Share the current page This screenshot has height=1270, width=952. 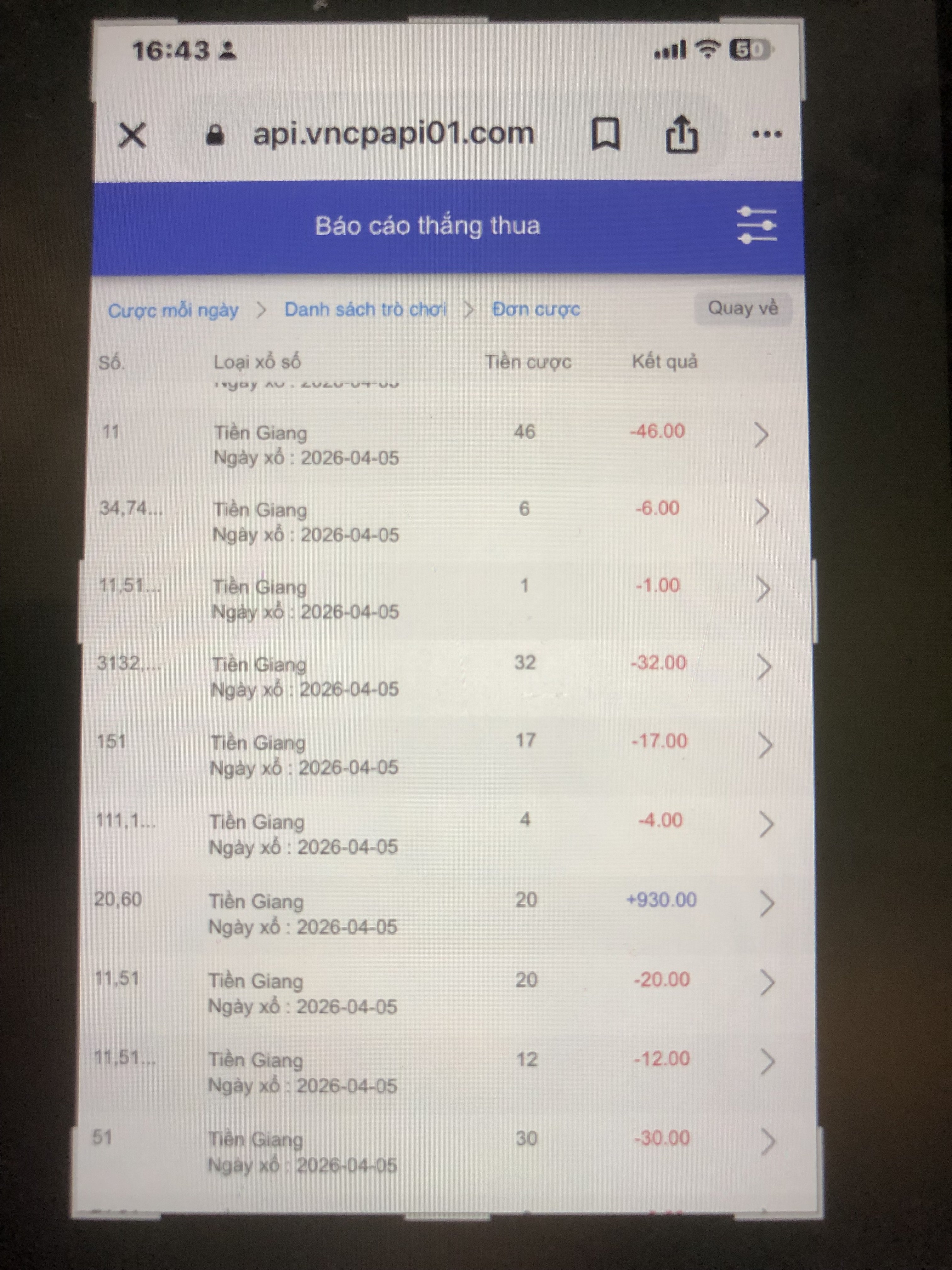(x=681, y=135)
